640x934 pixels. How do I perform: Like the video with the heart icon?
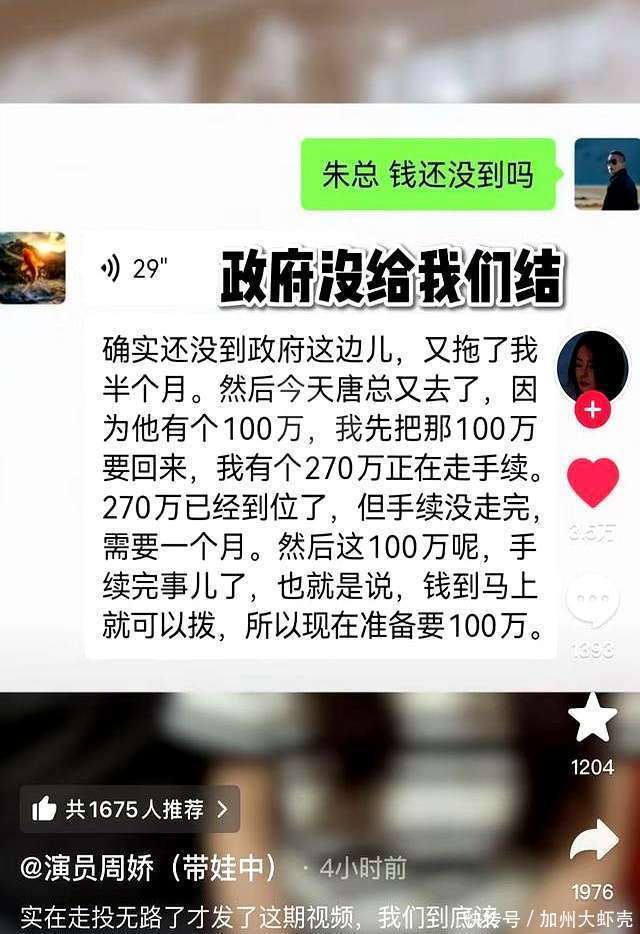coord(593,482)
